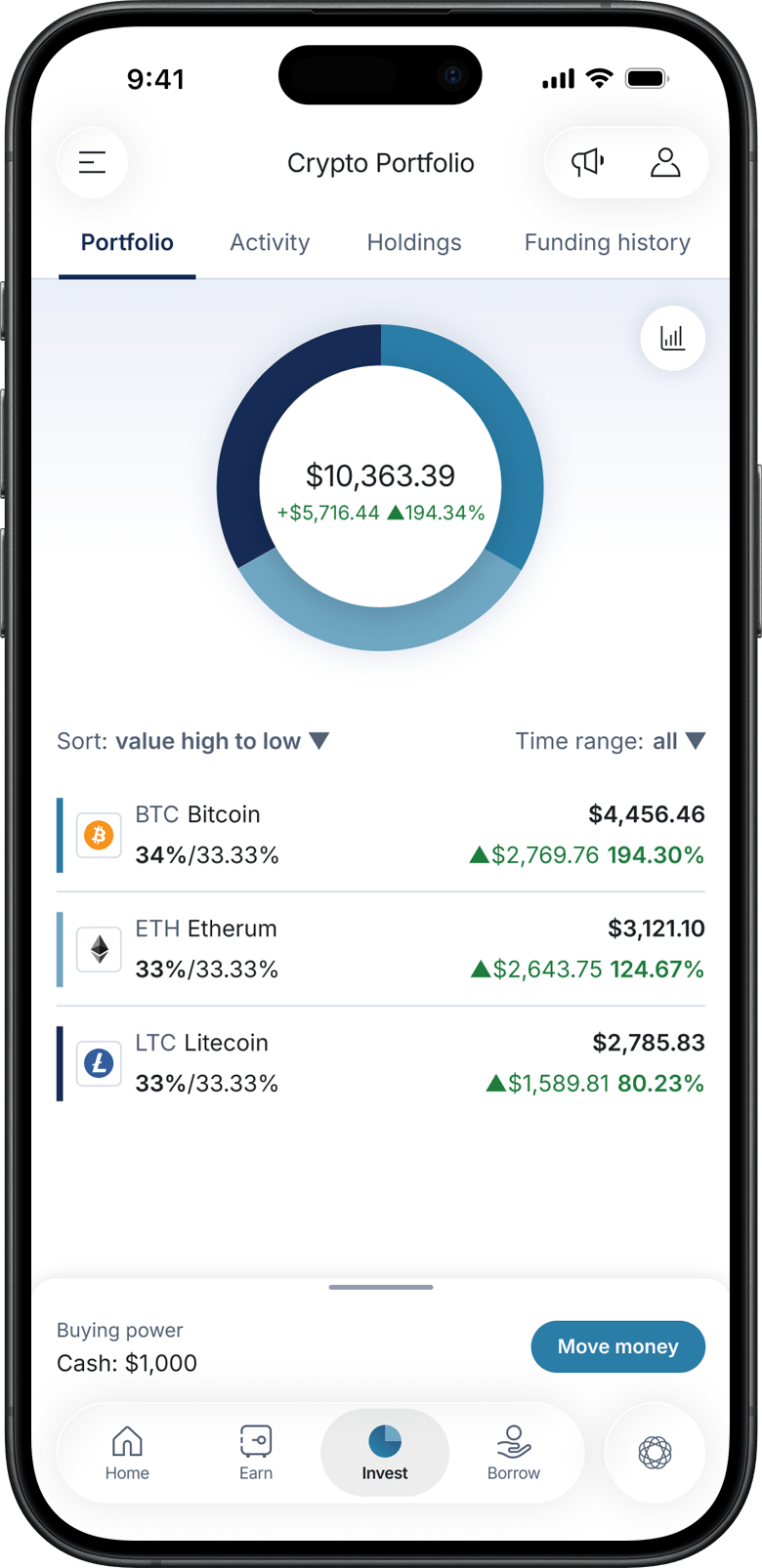This screenshot has height=1568, width=762.
Task: Open the hamburger menu
Action: click(92, 162)
